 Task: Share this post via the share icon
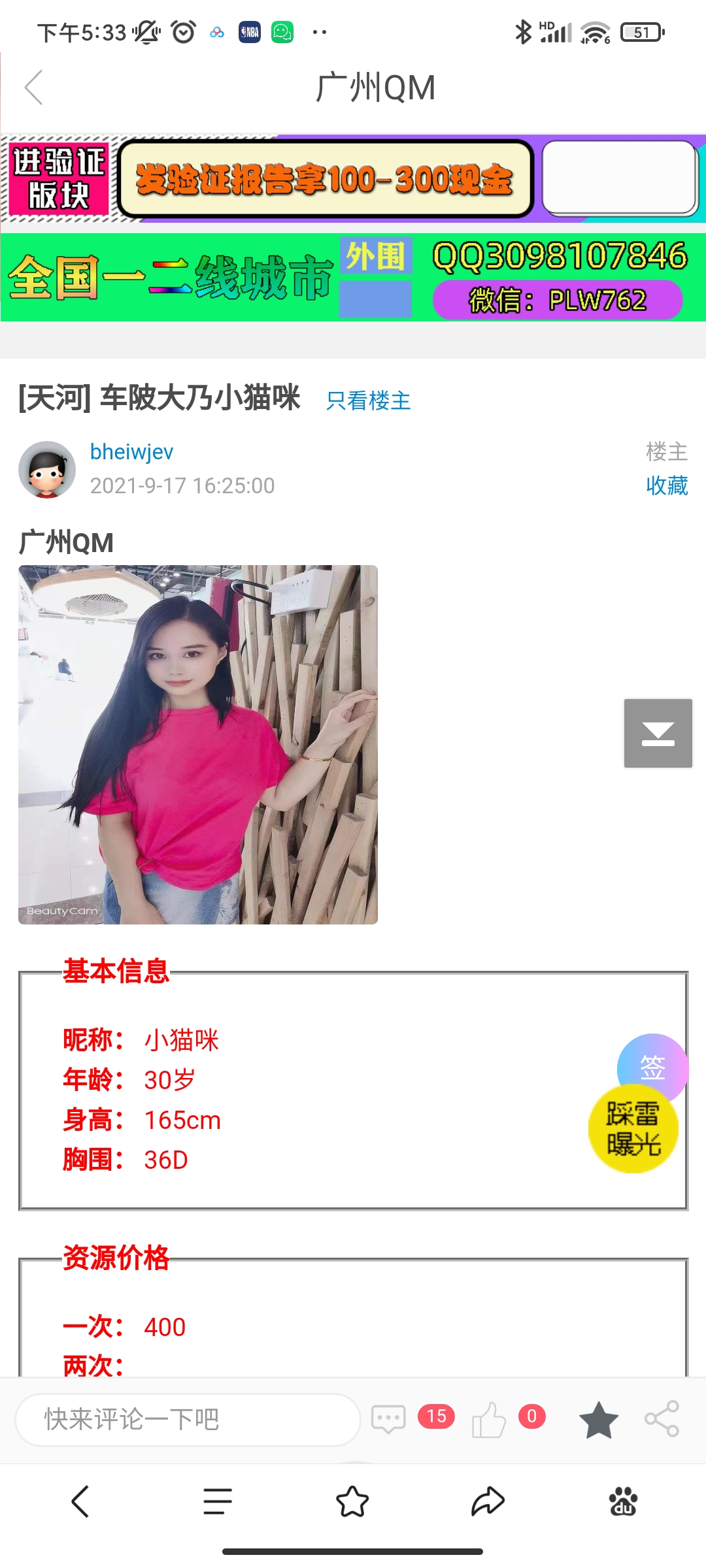[x=662, y=1419]
